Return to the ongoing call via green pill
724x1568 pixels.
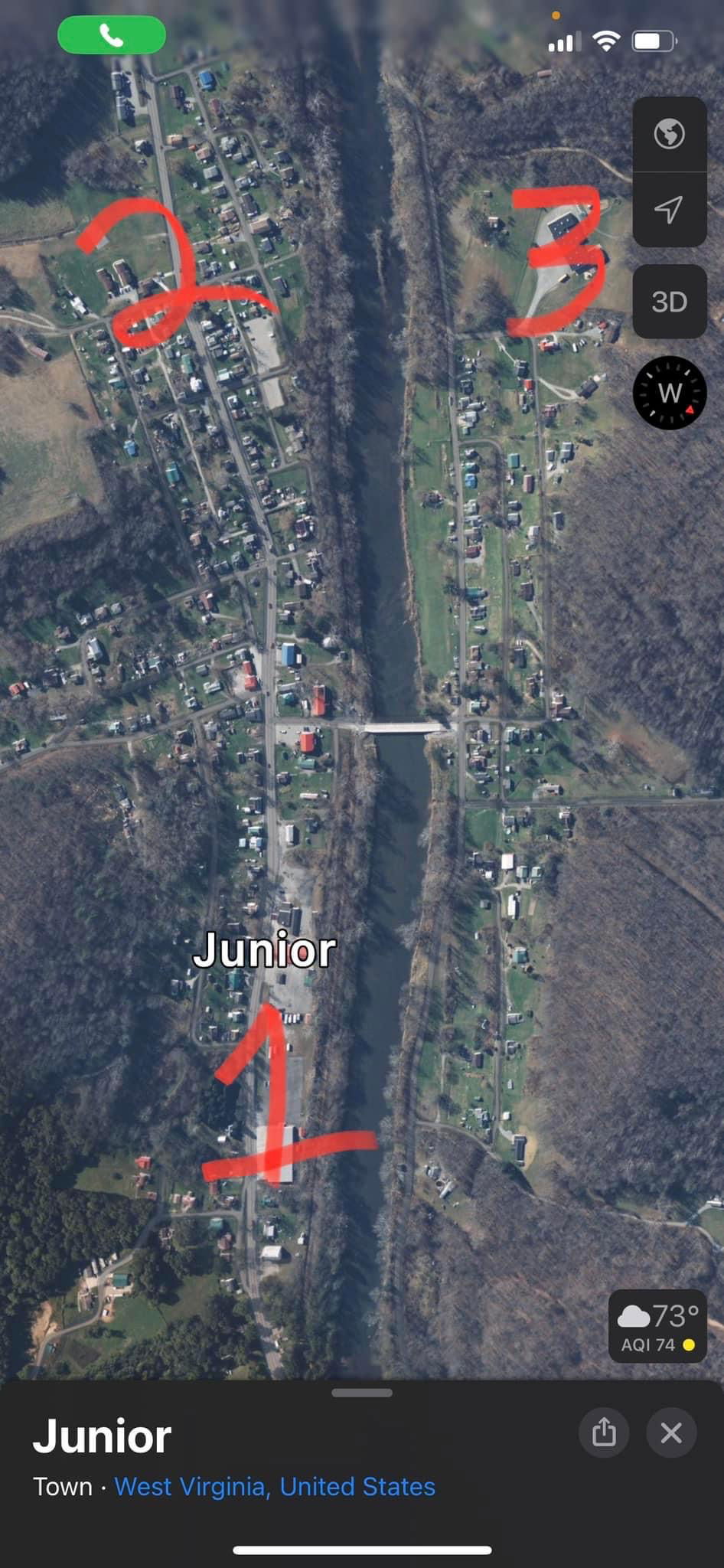(112, 35)
